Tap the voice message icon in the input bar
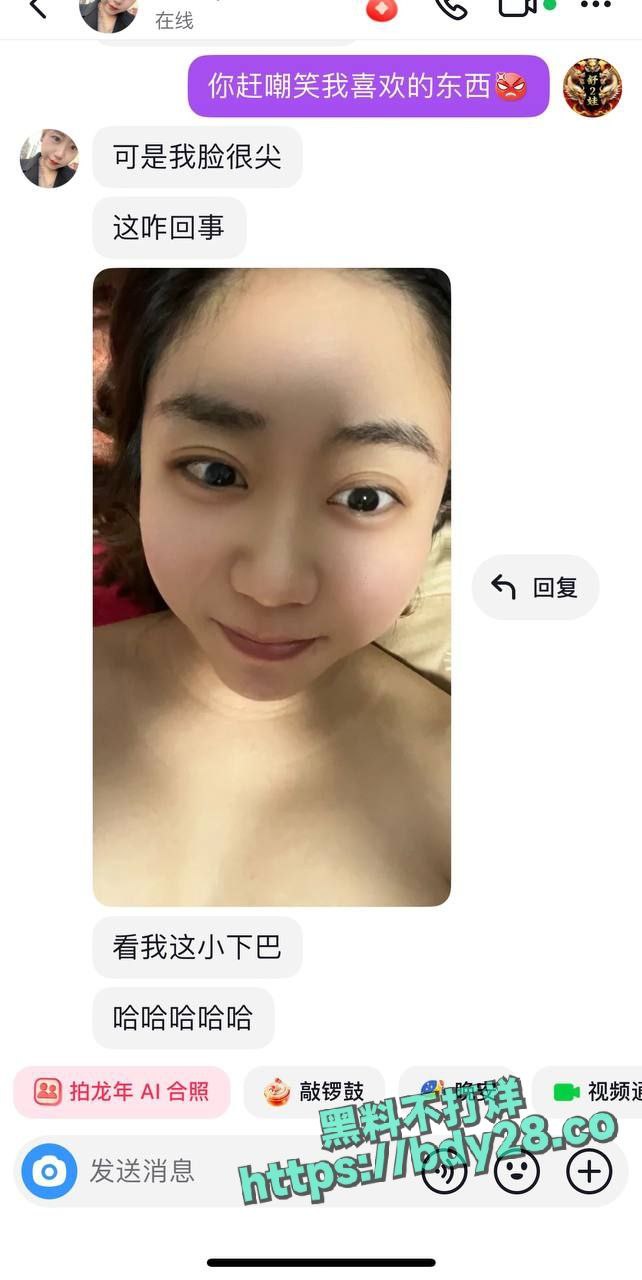Image resolution: width=642 pixels, height=1280 pixels. [444, 1171]
